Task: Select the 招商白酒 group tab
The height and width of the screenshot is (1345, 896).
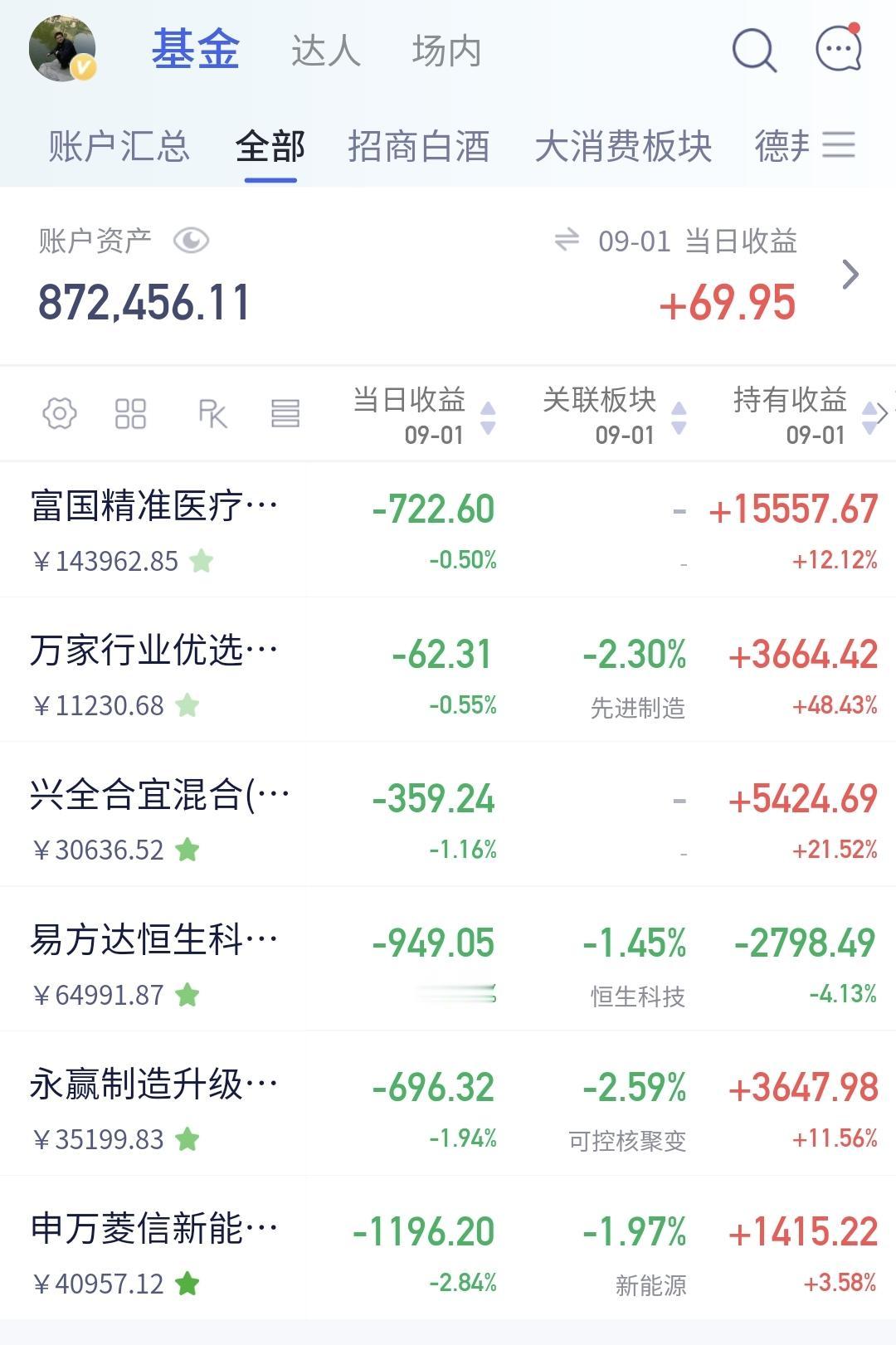Action: coord(418,146)
